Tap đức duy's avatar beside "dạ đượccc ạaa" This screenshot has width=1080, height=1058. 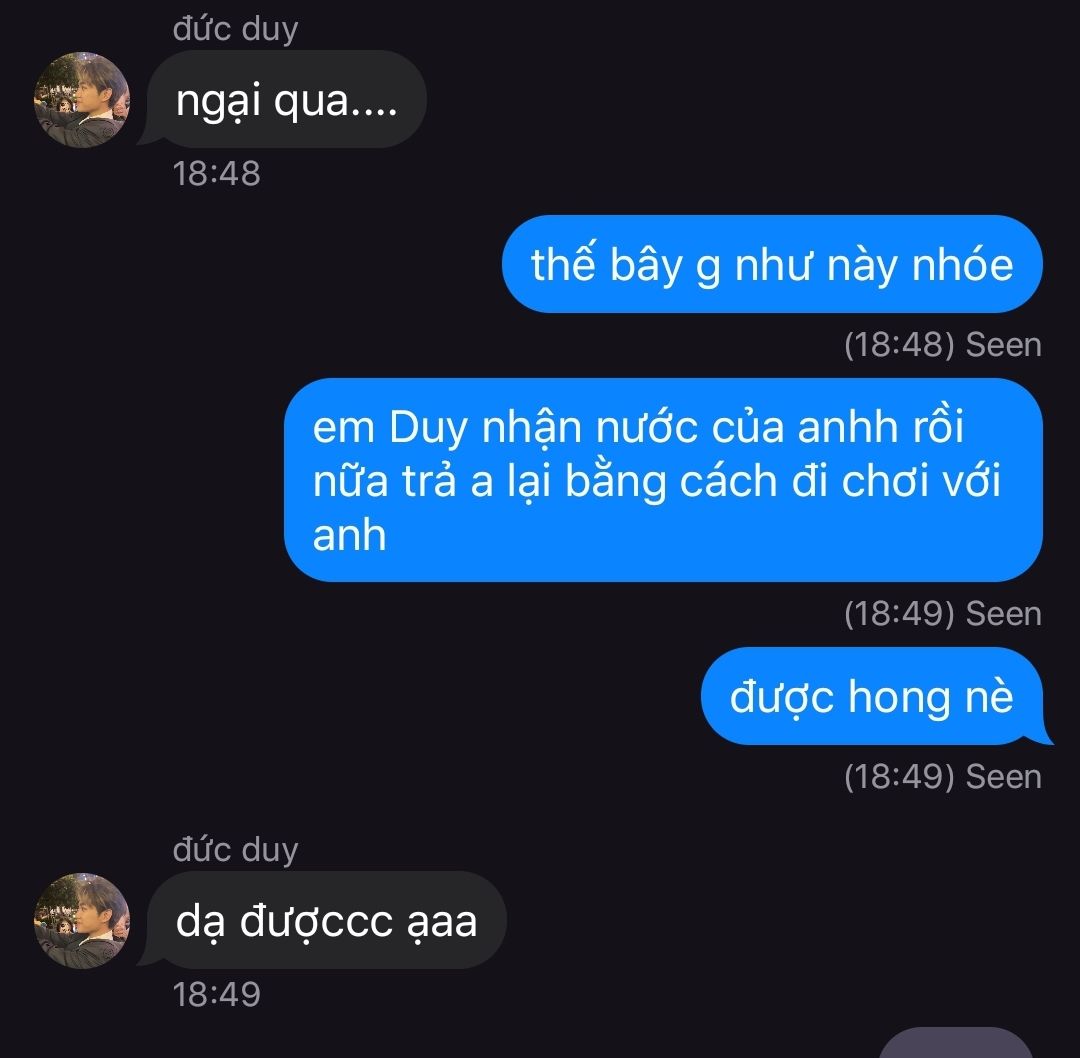point(82,920)
